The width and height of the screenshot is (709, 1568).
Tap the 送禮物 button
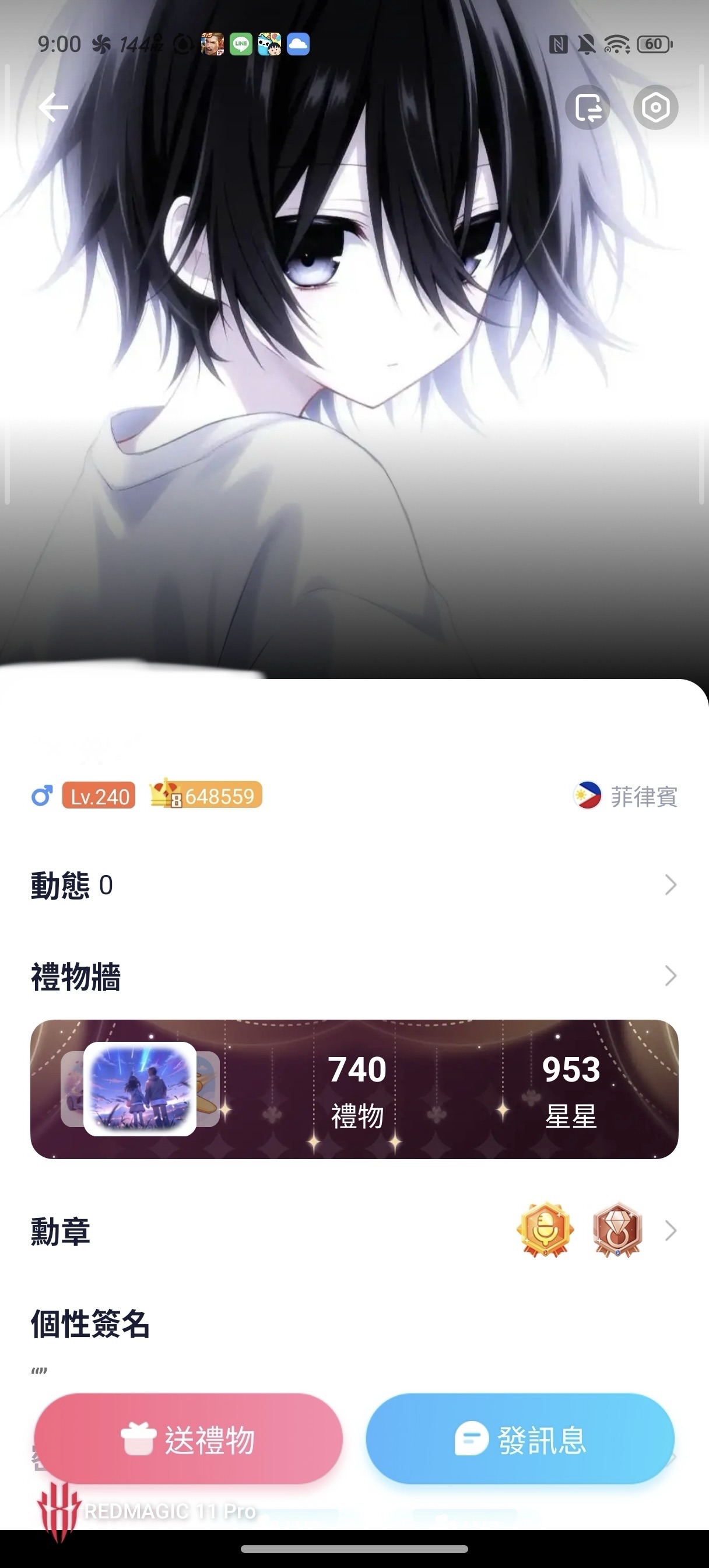189,1440
